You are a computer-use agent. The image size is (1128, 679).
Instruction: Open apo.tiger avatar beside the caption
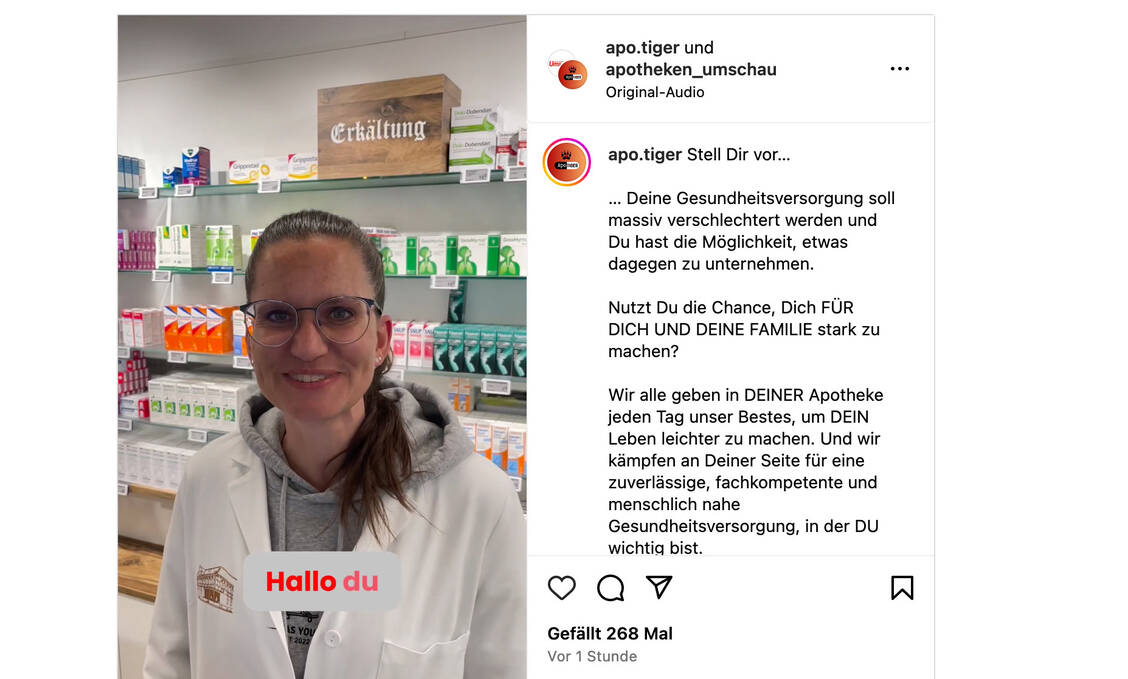click(567, 162)
